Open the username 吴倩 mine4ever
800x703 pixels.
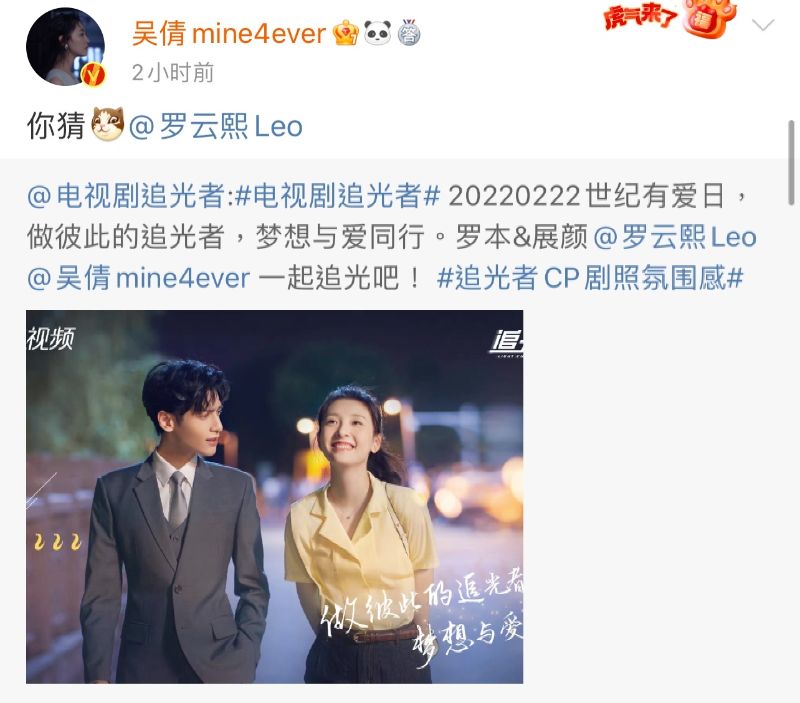(229, 34)
